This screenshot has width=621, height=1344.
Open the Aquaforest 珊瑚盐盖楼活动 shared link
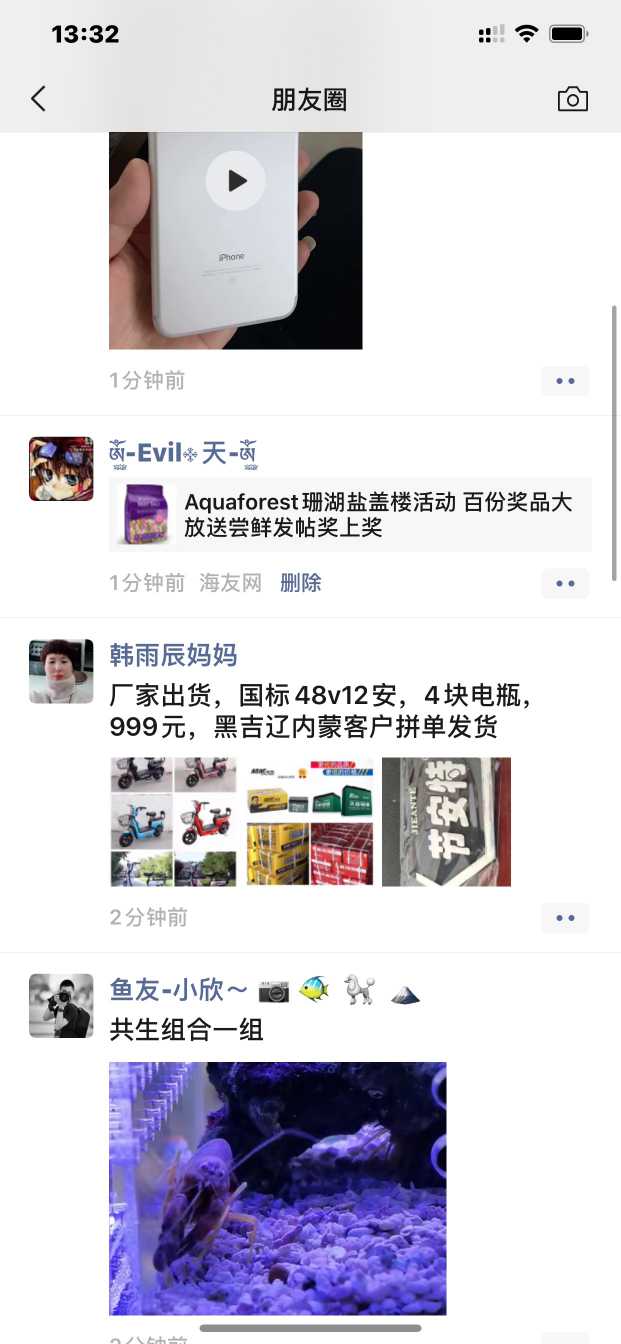click(x=350, y=515)
